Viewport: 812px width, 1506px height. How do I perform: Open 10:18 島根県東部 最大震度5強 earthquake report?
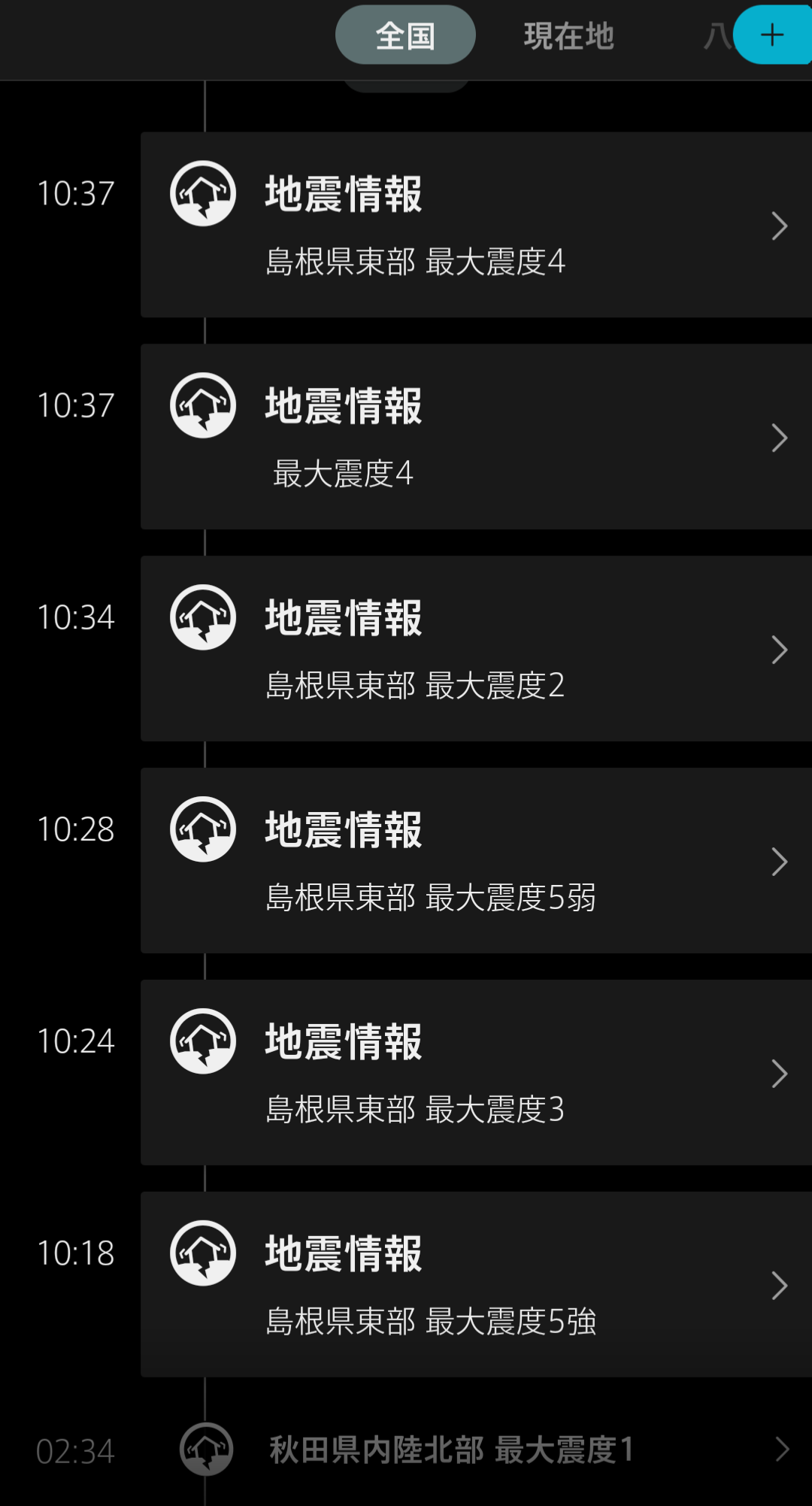tap(475, 1285)
